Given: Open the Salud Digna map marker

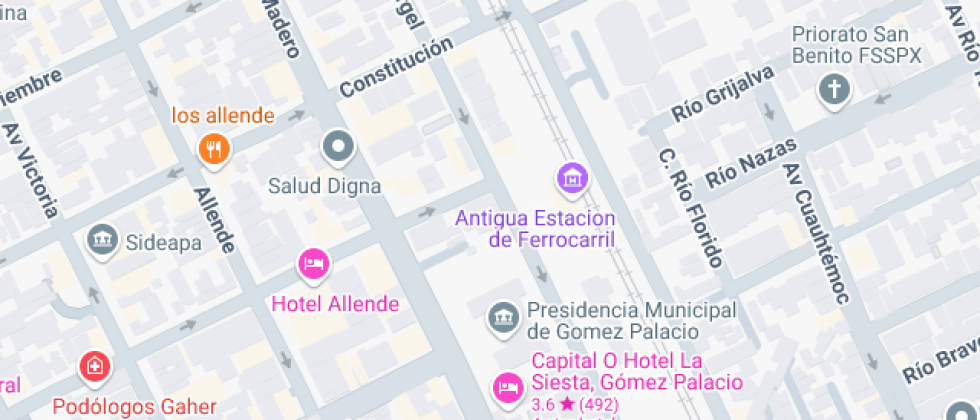Looking at the screenshot, I should tap(338, 148).
